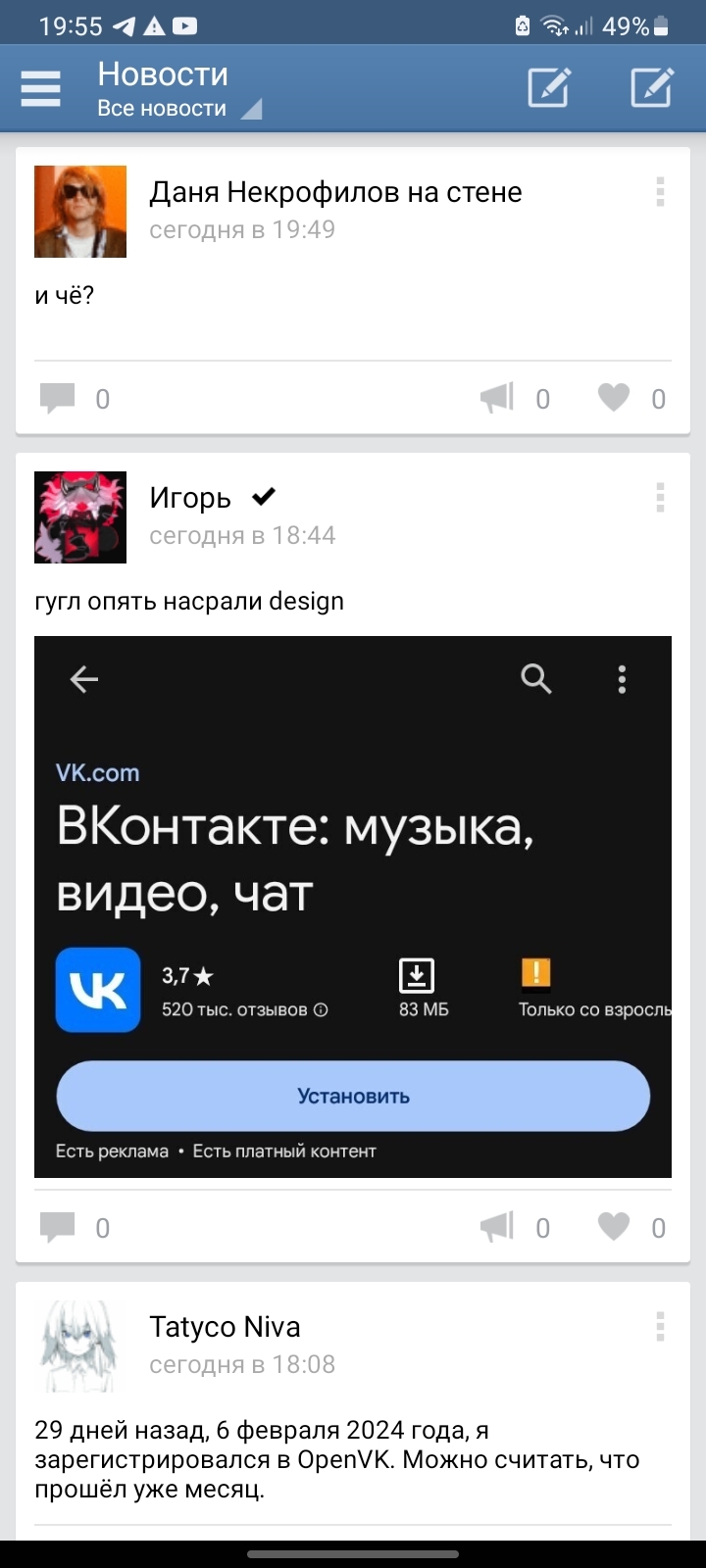This screenshot has height=1568, width=706.
Task: Open Даня Некрофилов's profile avatar
Action: (x=80, y=212)
